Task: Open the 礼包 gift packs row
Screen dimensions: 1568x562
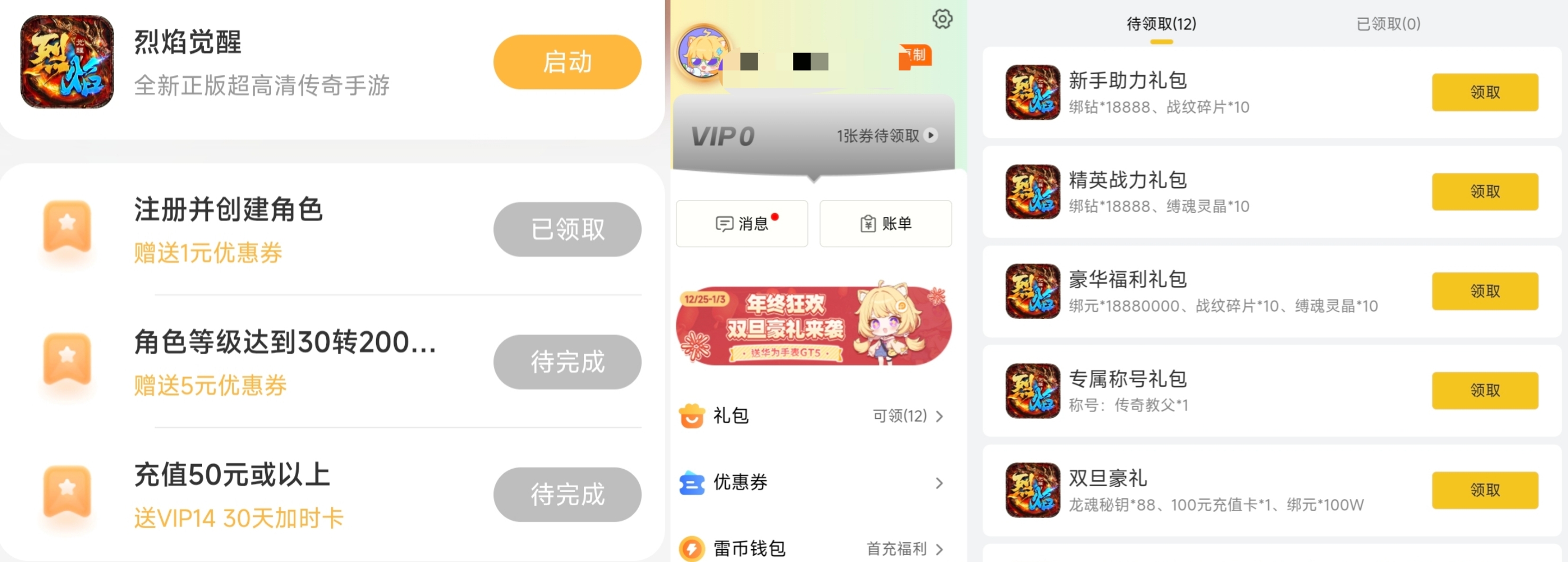Action: pos(813,416)
